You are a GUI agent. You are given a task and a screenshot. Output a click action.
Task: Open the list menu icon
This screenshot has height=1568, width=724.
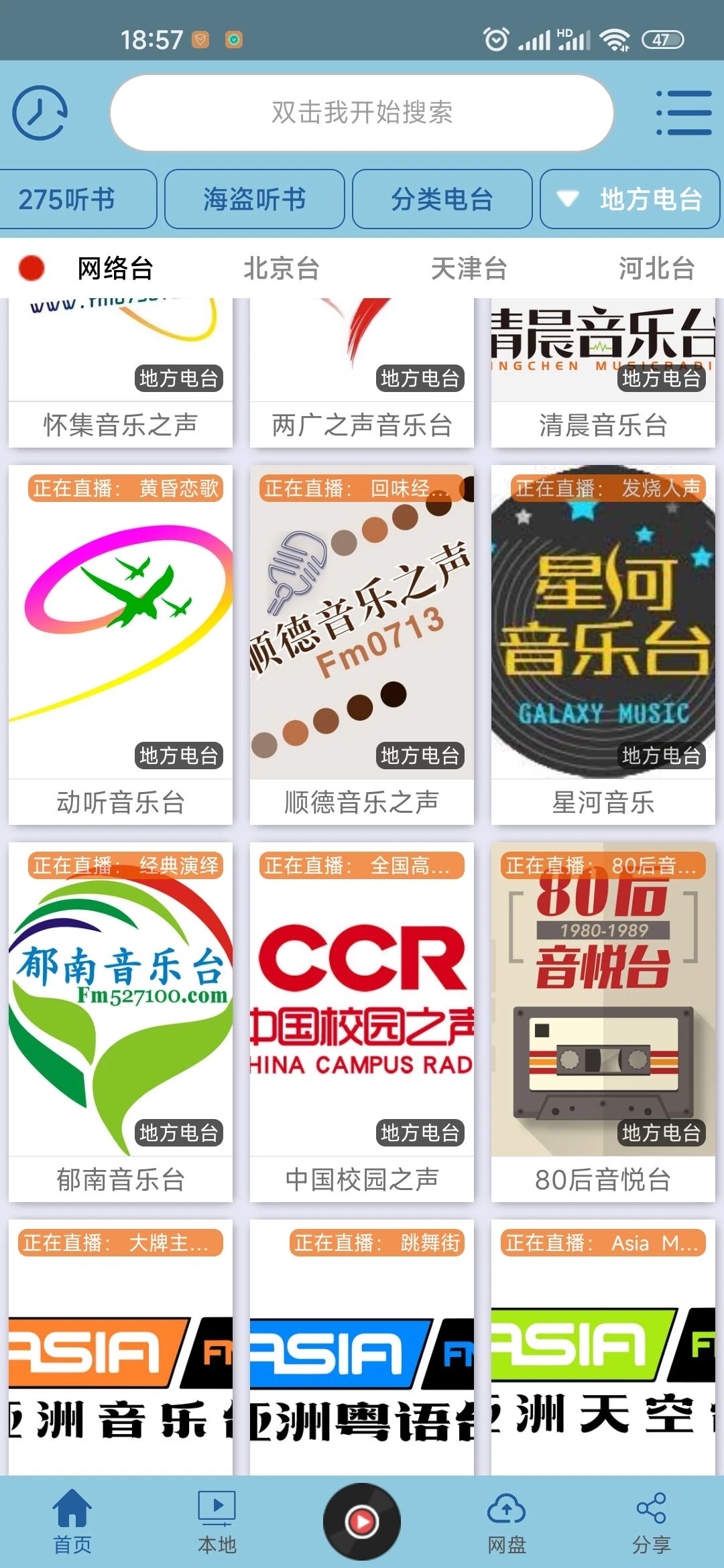[x=683, y=113]
